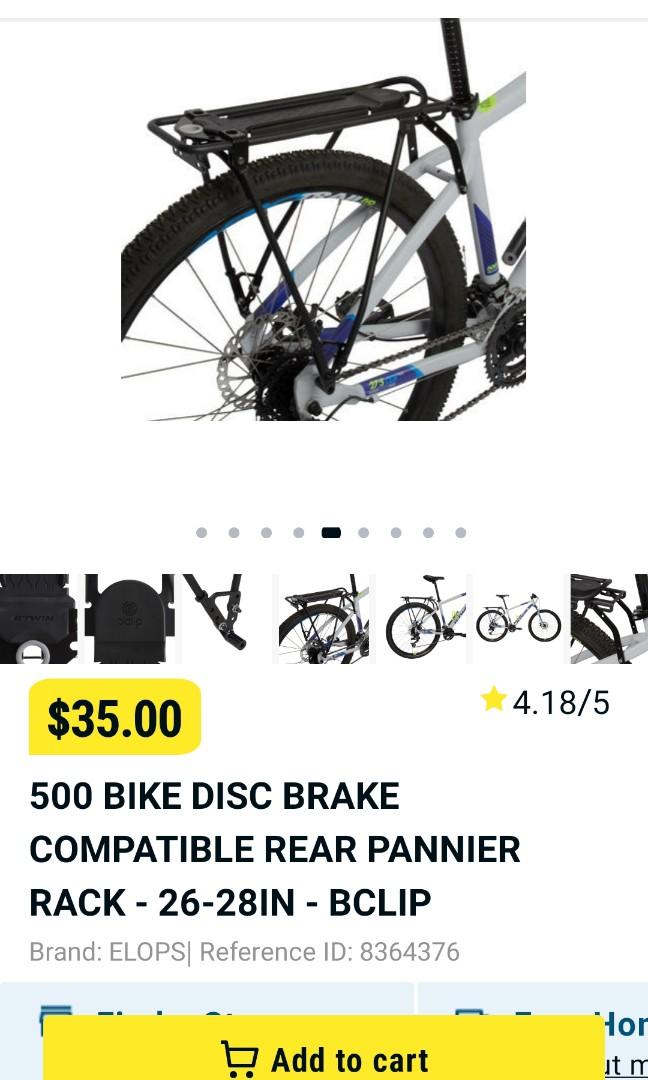The height and width of the screenshot is (1080, 648).
Task: Jump to the first image indicator dot
Action: (x=202, y=533)
